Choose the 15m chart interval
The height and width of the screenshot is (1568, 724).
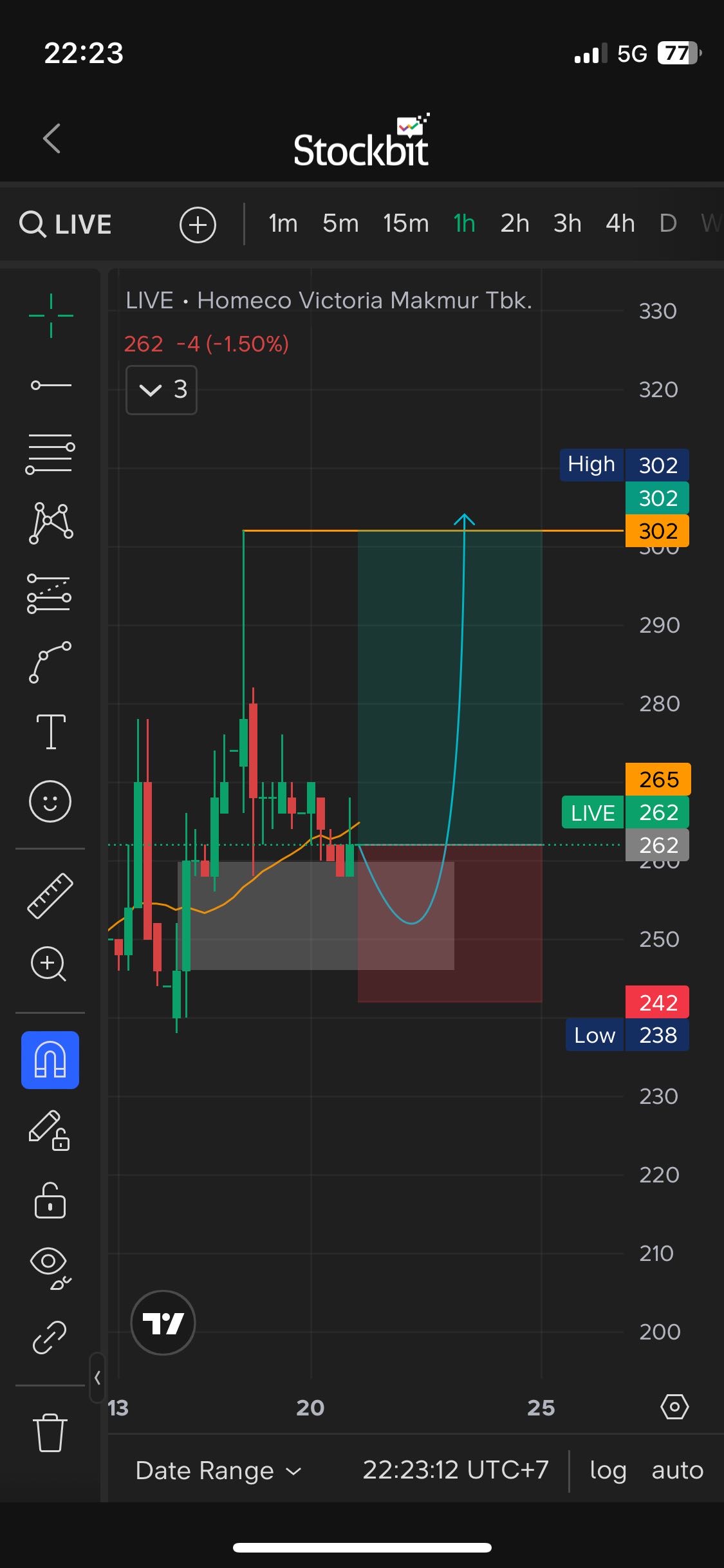405,223
